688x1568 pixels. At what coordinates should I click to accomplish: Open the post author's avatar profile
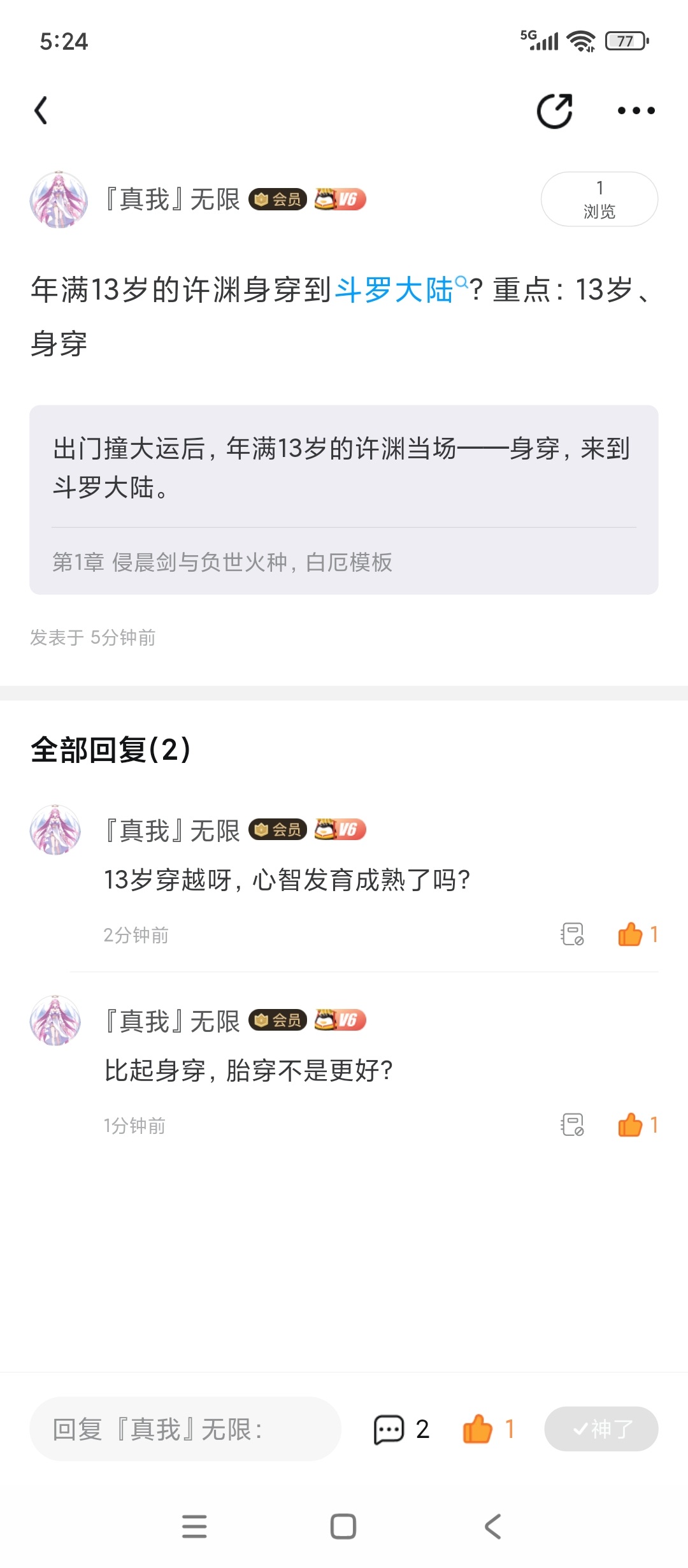coord(59,200)
